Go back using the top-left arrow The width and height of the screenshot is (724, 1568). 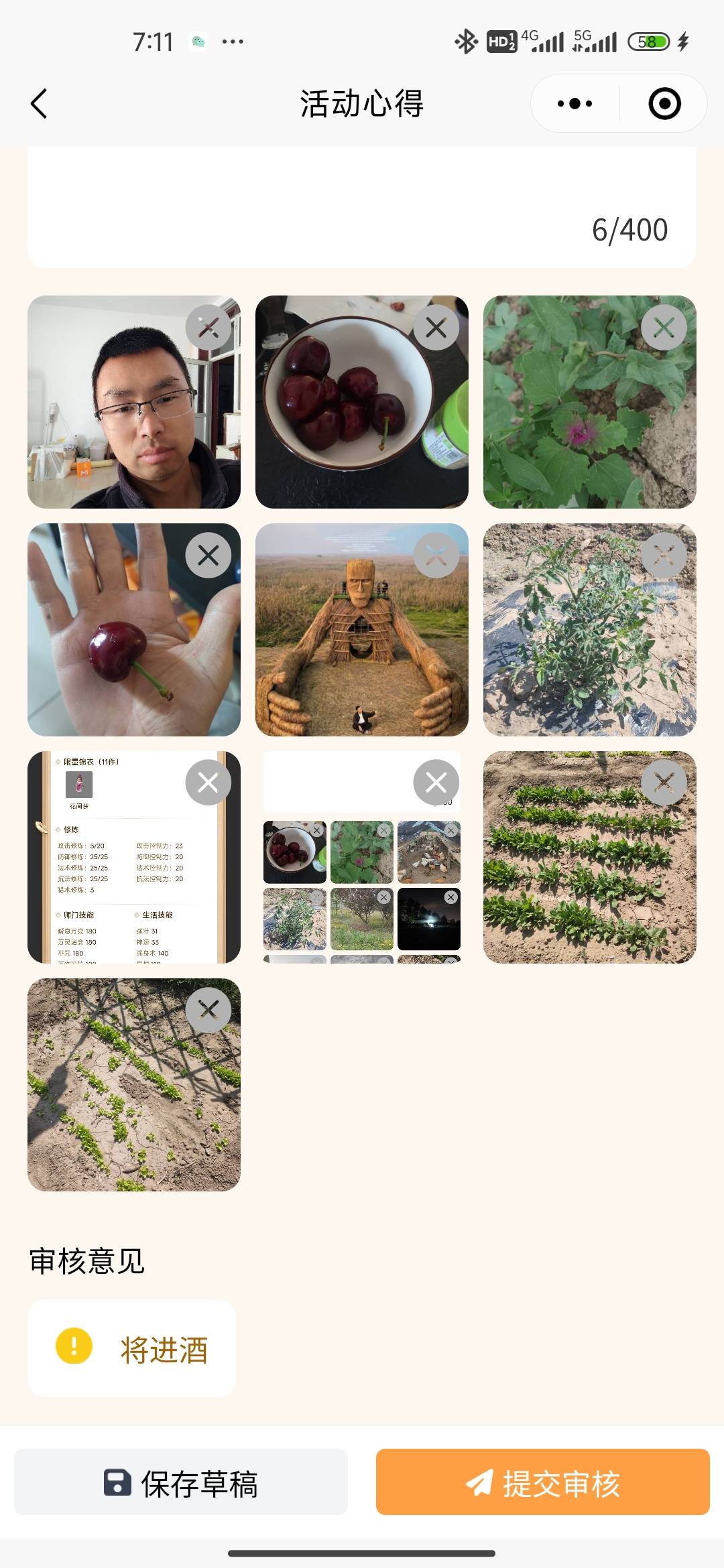pyautogui.click(x=39, y=104)
